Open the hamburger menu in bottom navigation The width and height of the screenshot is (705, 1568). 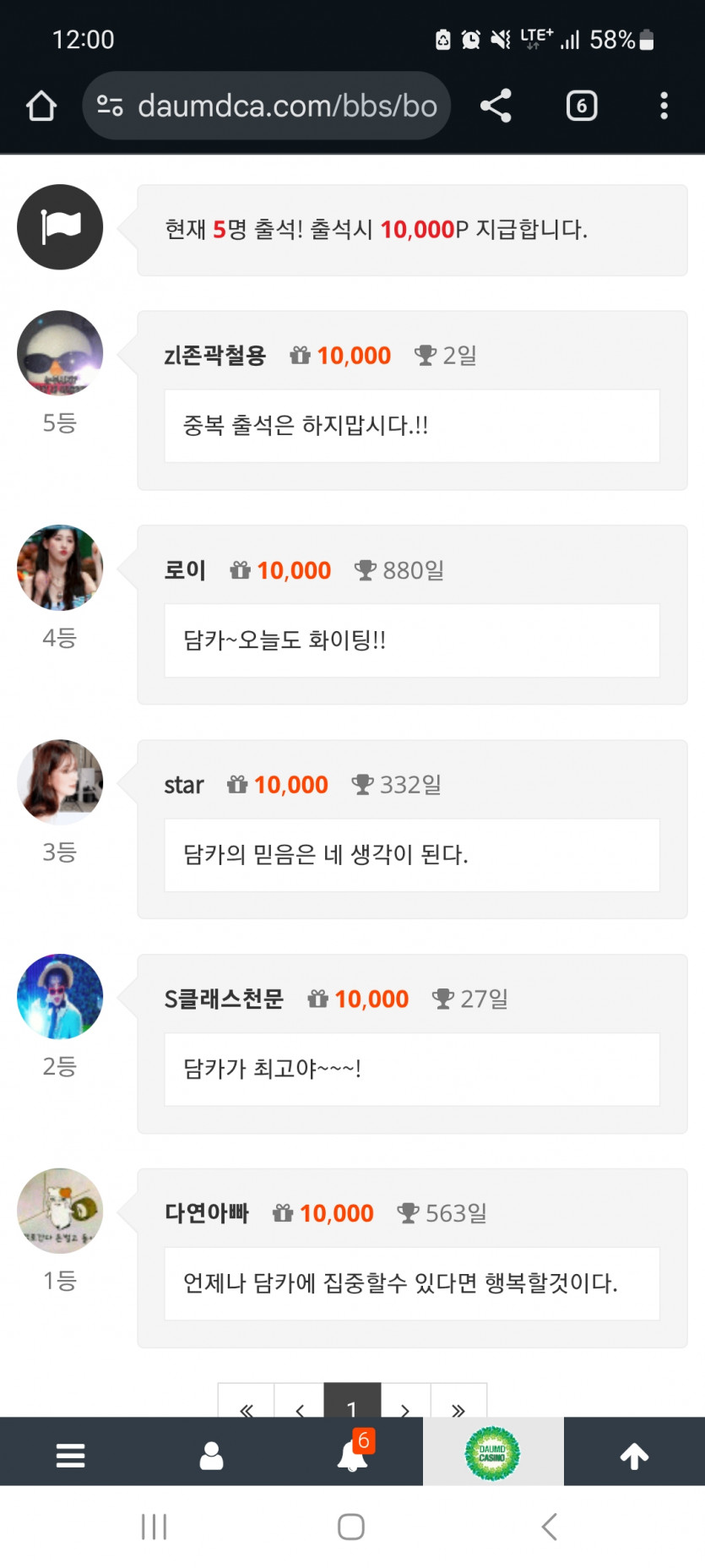click(70, 1454)
